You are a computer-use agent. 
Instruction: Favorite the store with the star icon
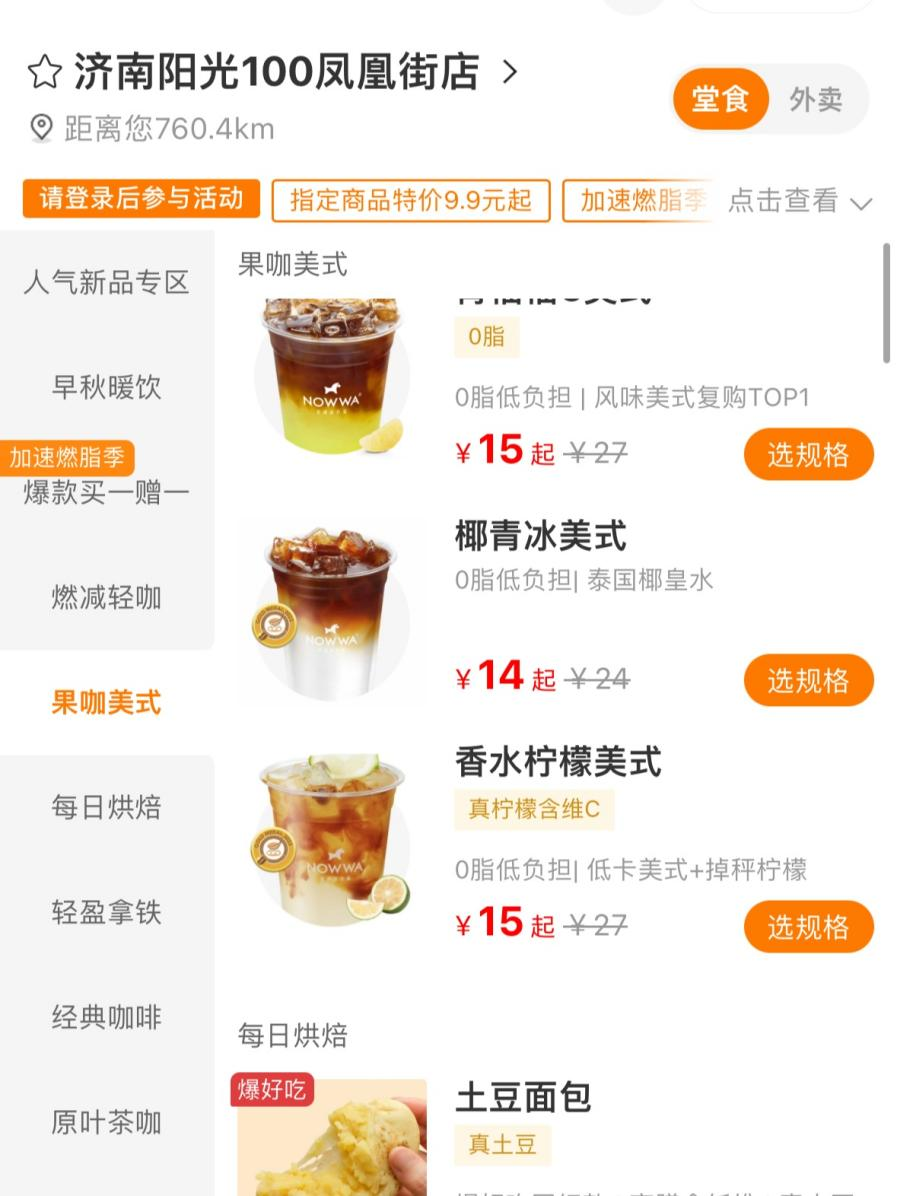(45, 73)
